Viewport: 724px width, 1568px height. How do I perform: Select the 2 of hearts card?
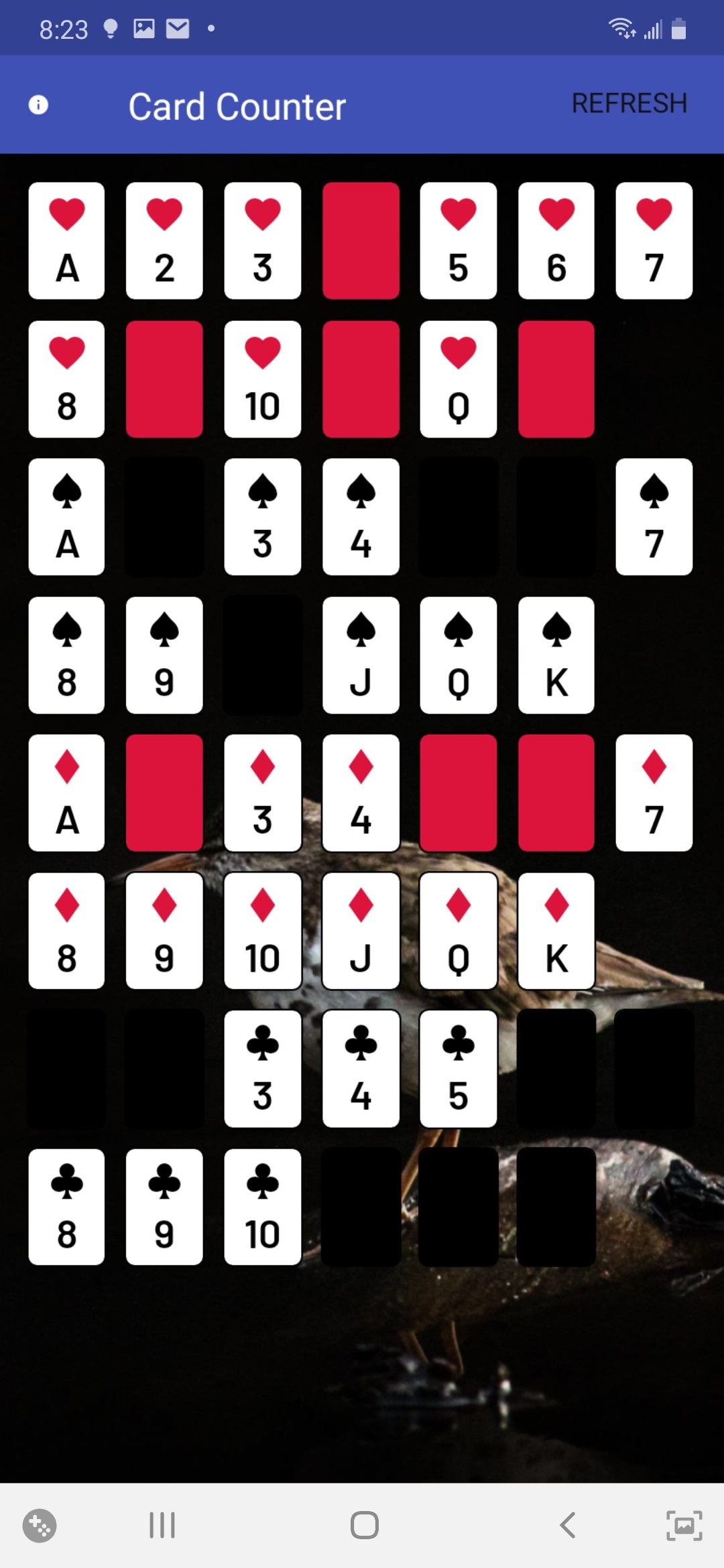coord(164,241)
